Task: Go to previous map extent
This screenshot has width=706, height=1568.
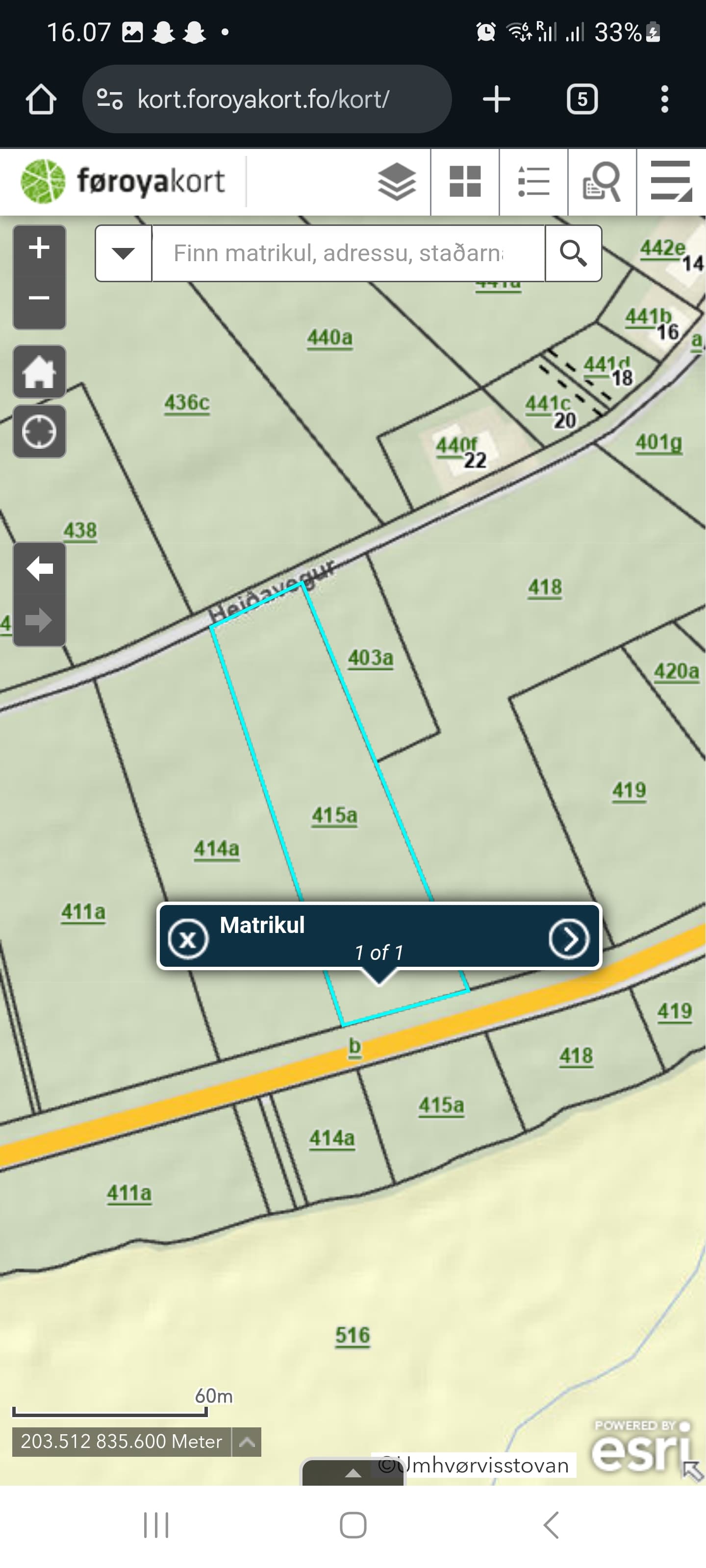Action: 39,568
